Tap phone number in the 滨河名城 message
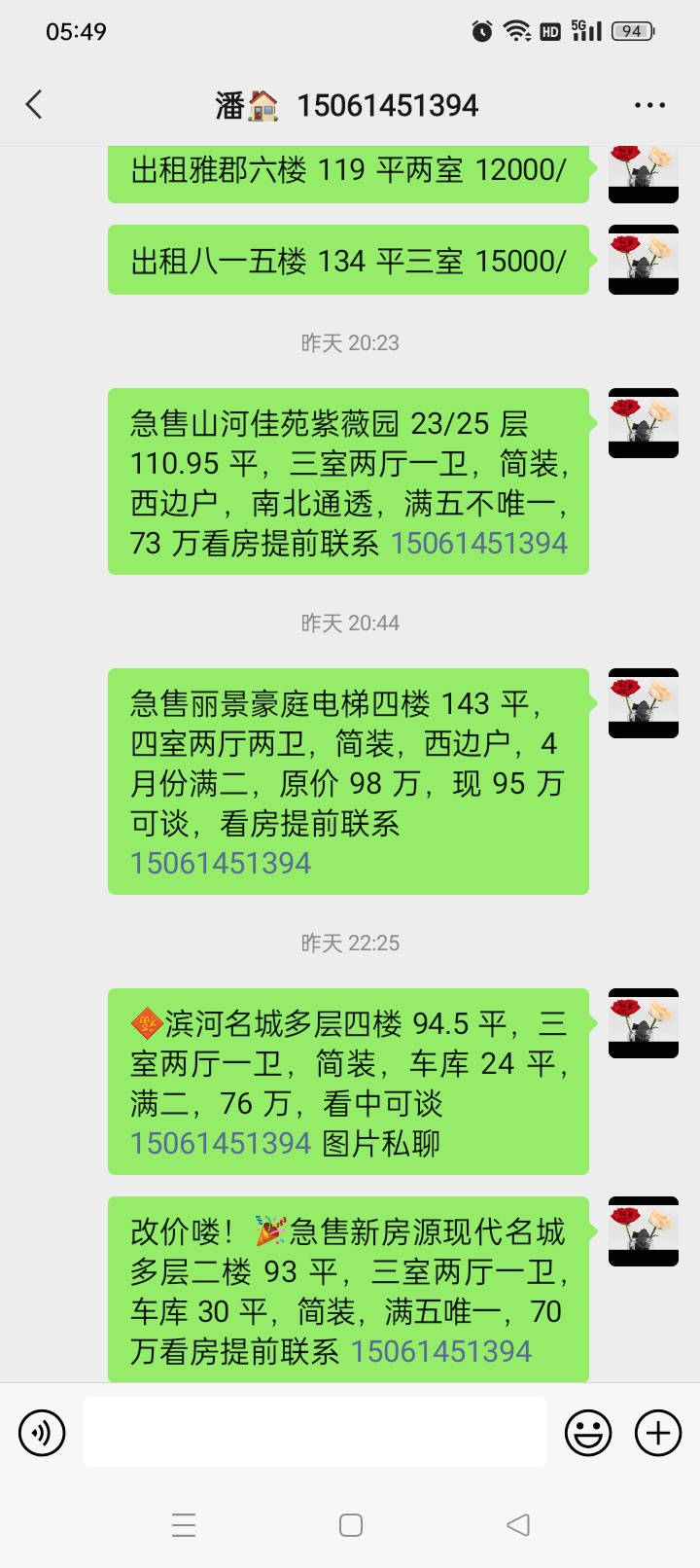The width and height of the screenshot is (700, 1568). (x=221, y=1143)
